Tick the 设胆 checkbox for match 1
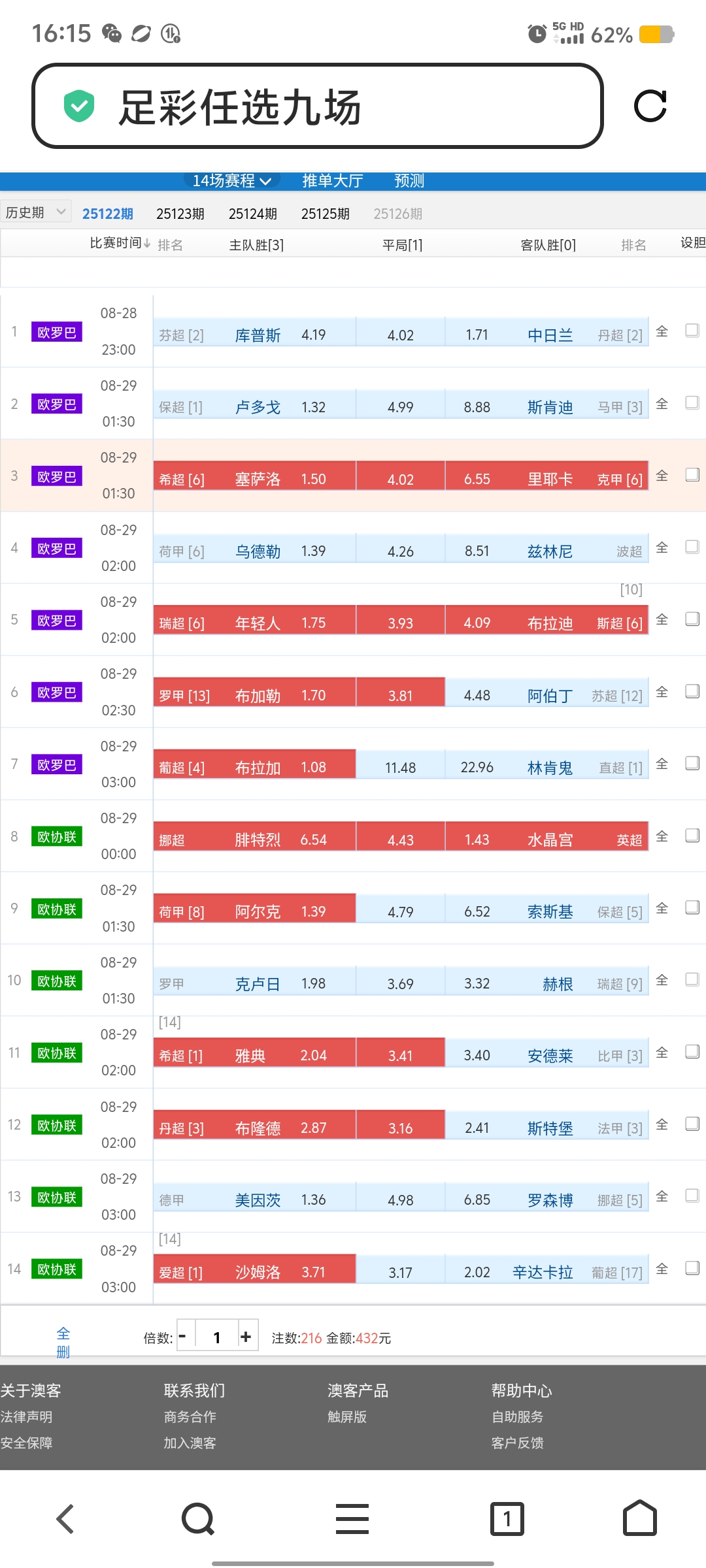 pyautogui.click(x=692, y=331)
